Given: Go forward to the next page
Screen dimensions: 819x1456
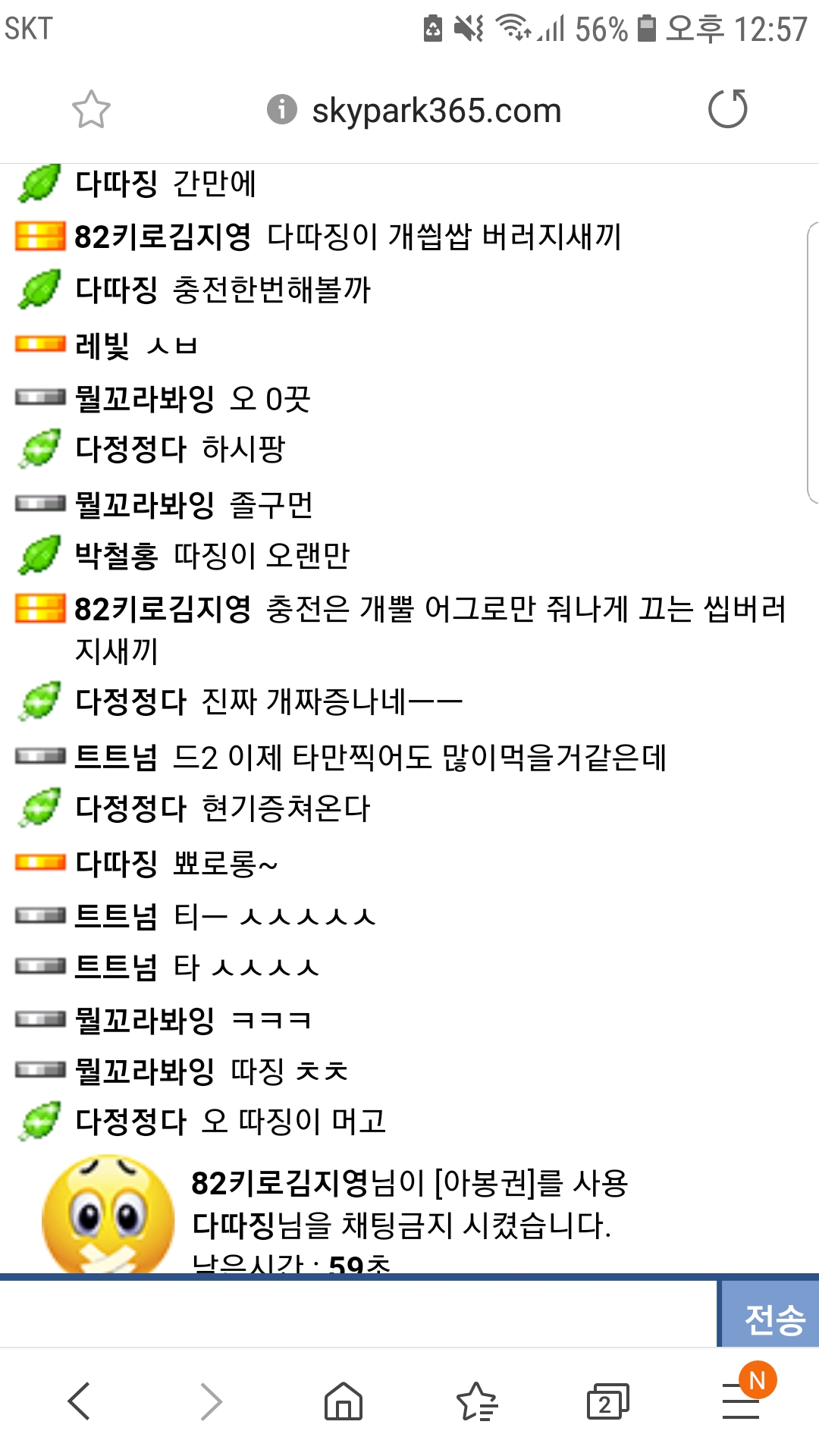Looking at the screenshot, I should 211,1401.
